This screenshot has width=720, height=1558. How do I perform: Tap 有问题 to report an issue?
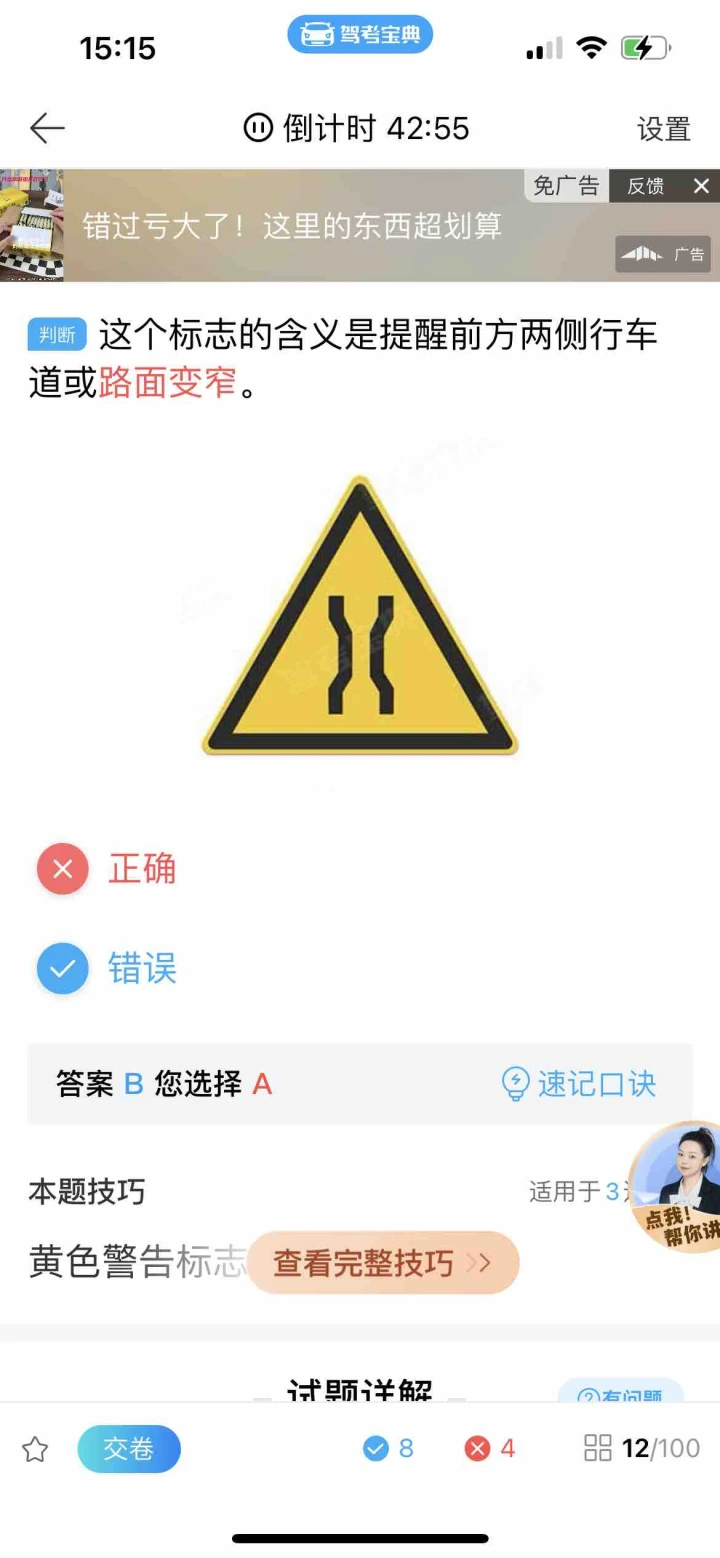click(620, 1395)
